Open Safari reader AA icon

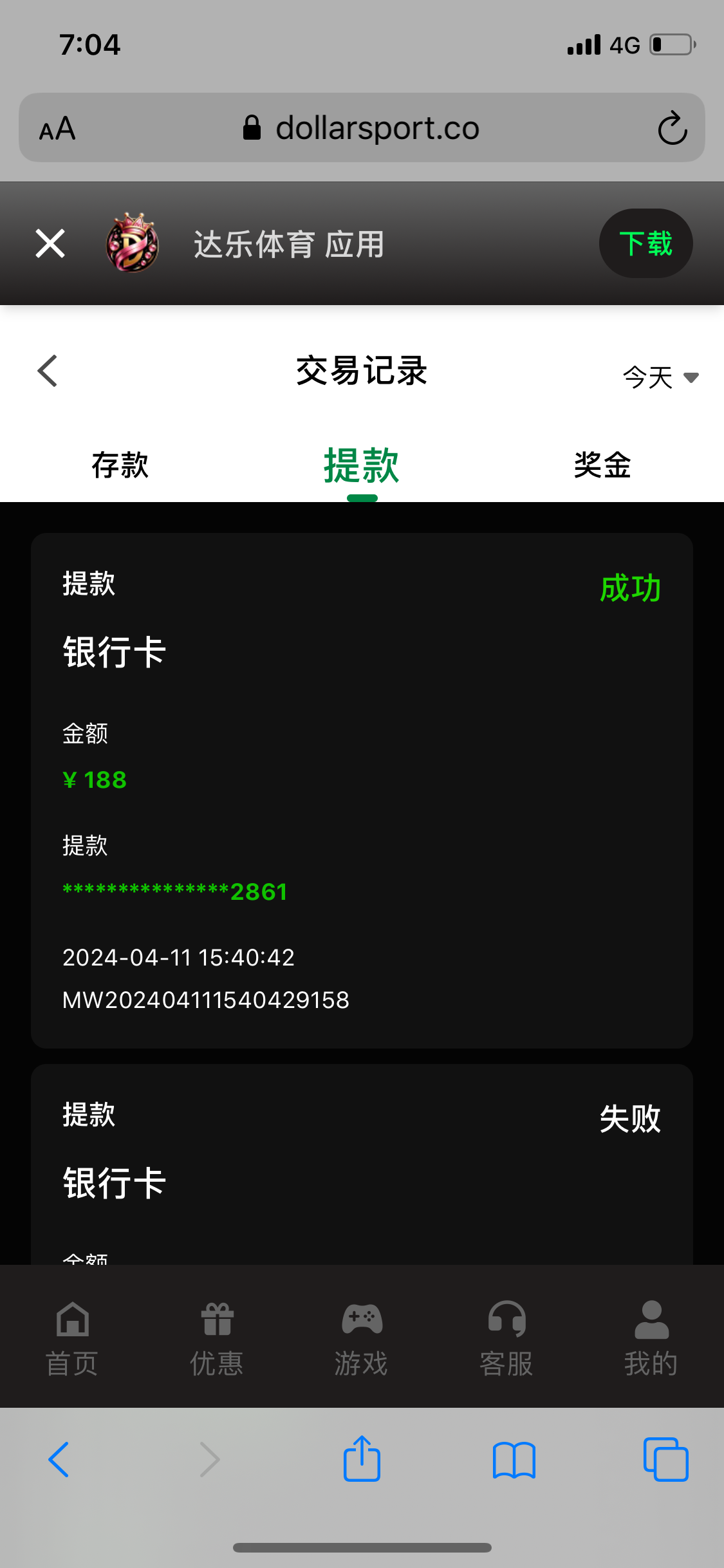tap(57, 127)
